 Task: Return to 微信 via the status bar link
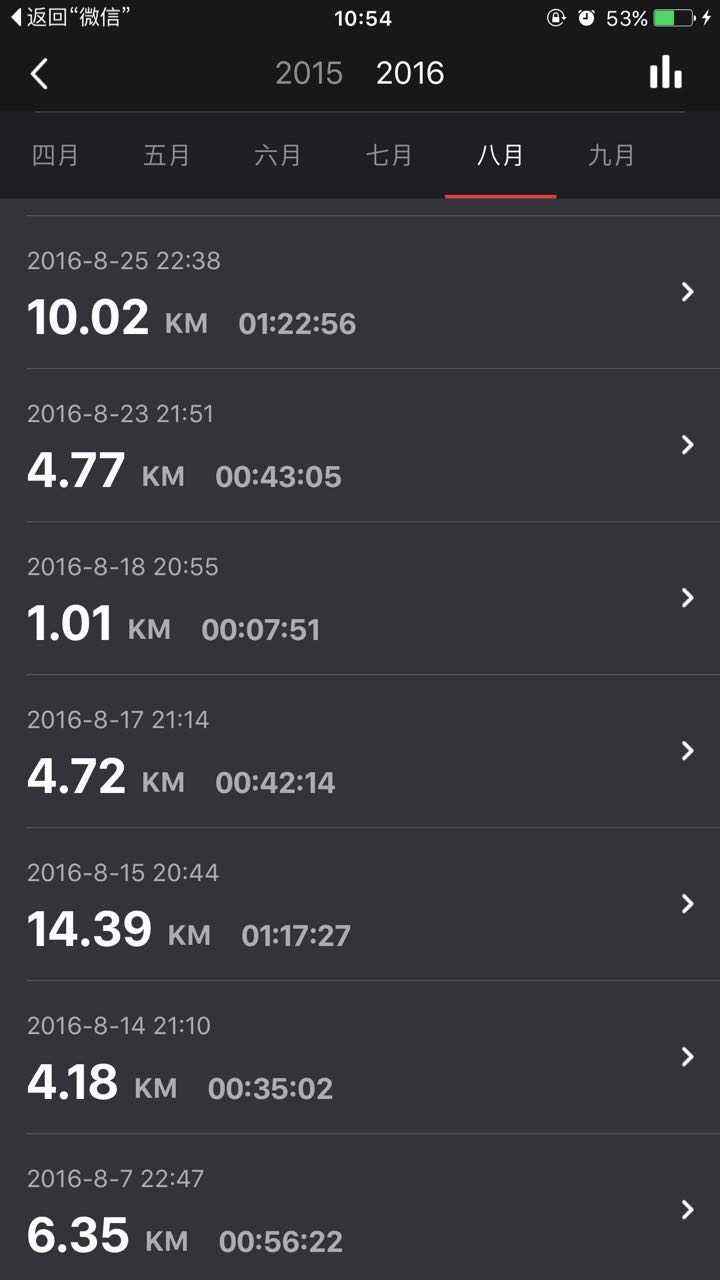coord(70,18)
